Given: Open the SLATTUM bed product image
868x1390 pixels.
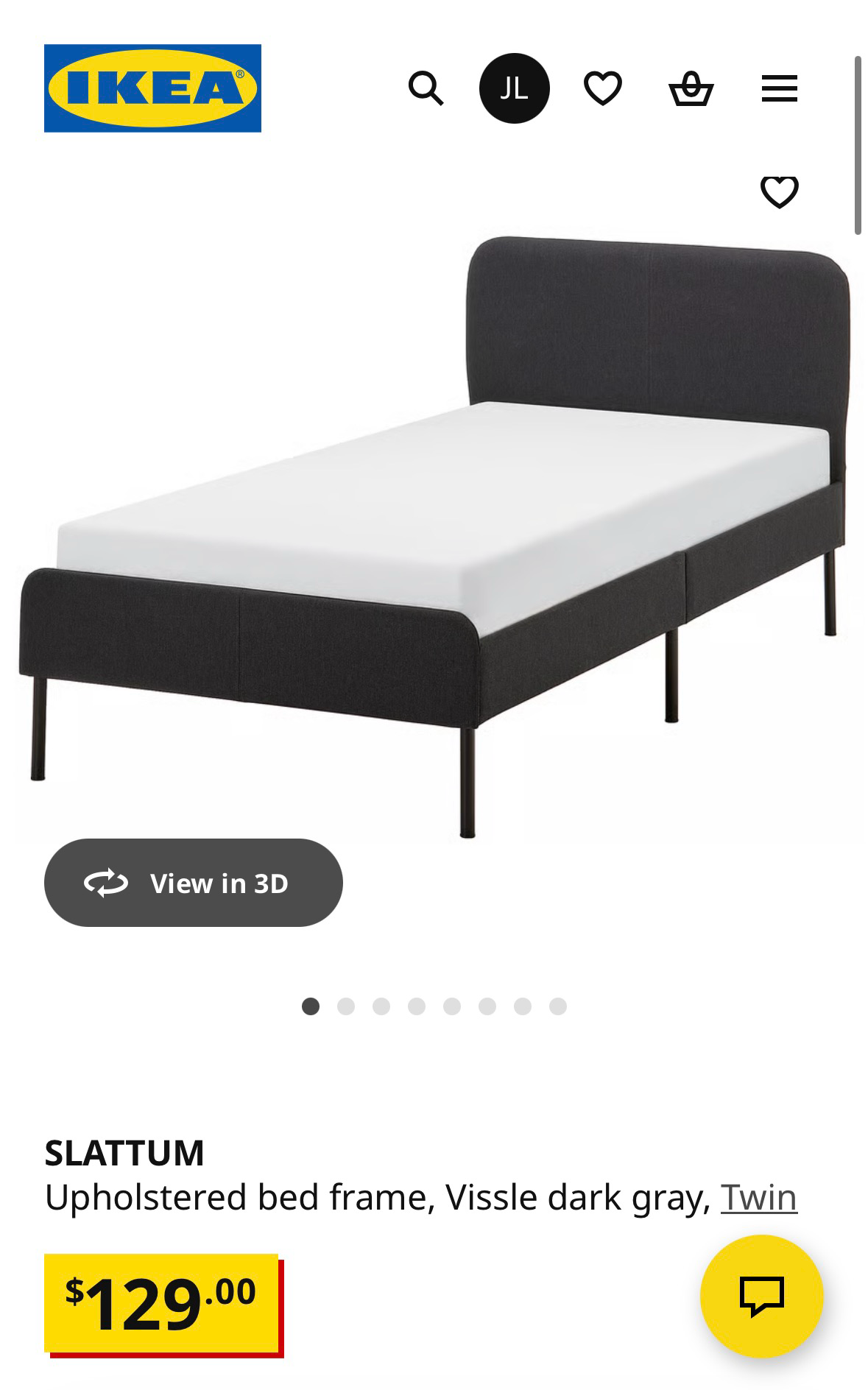Looking at the screenshot, I should pos(434,537).
